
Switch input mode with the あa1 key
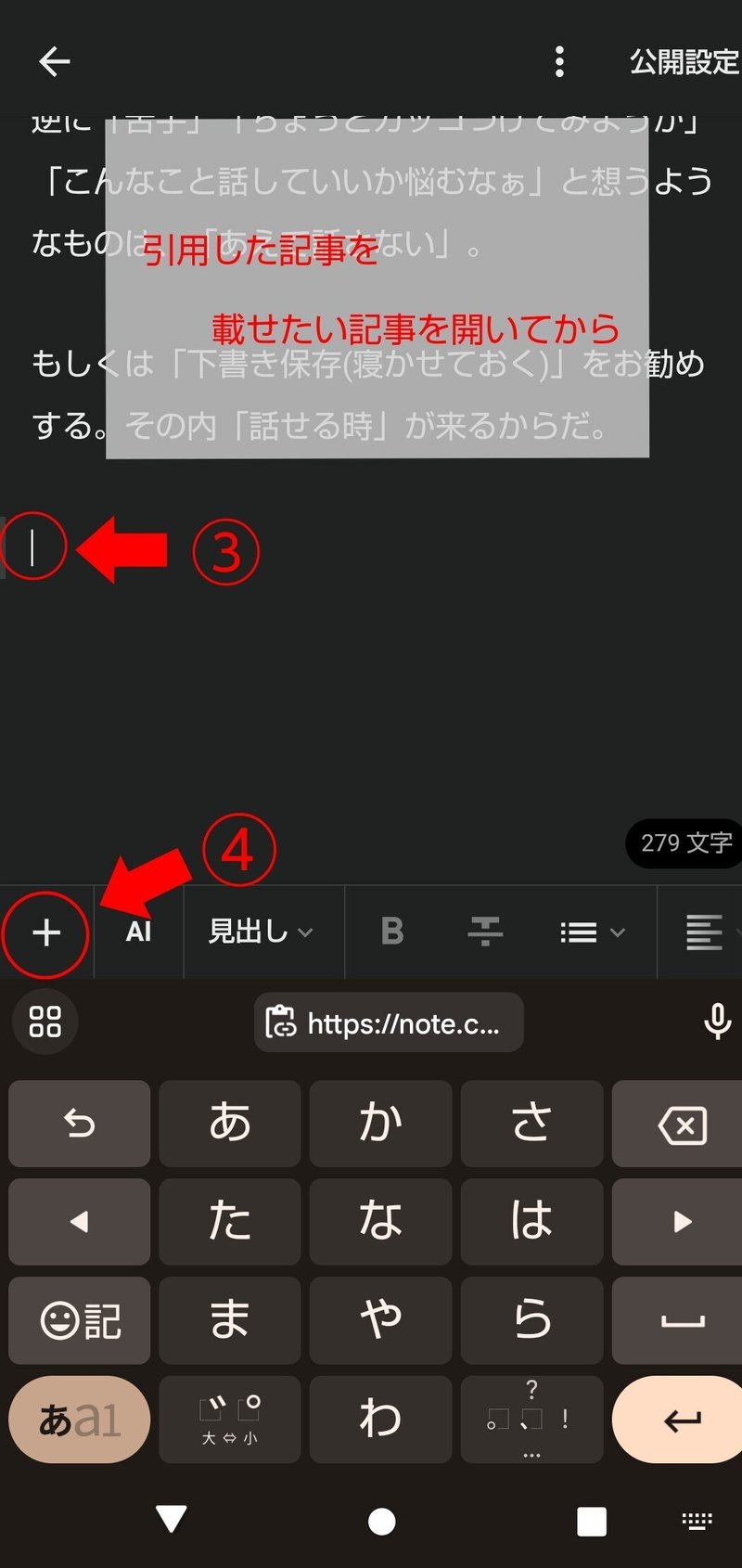(79, 1420)
